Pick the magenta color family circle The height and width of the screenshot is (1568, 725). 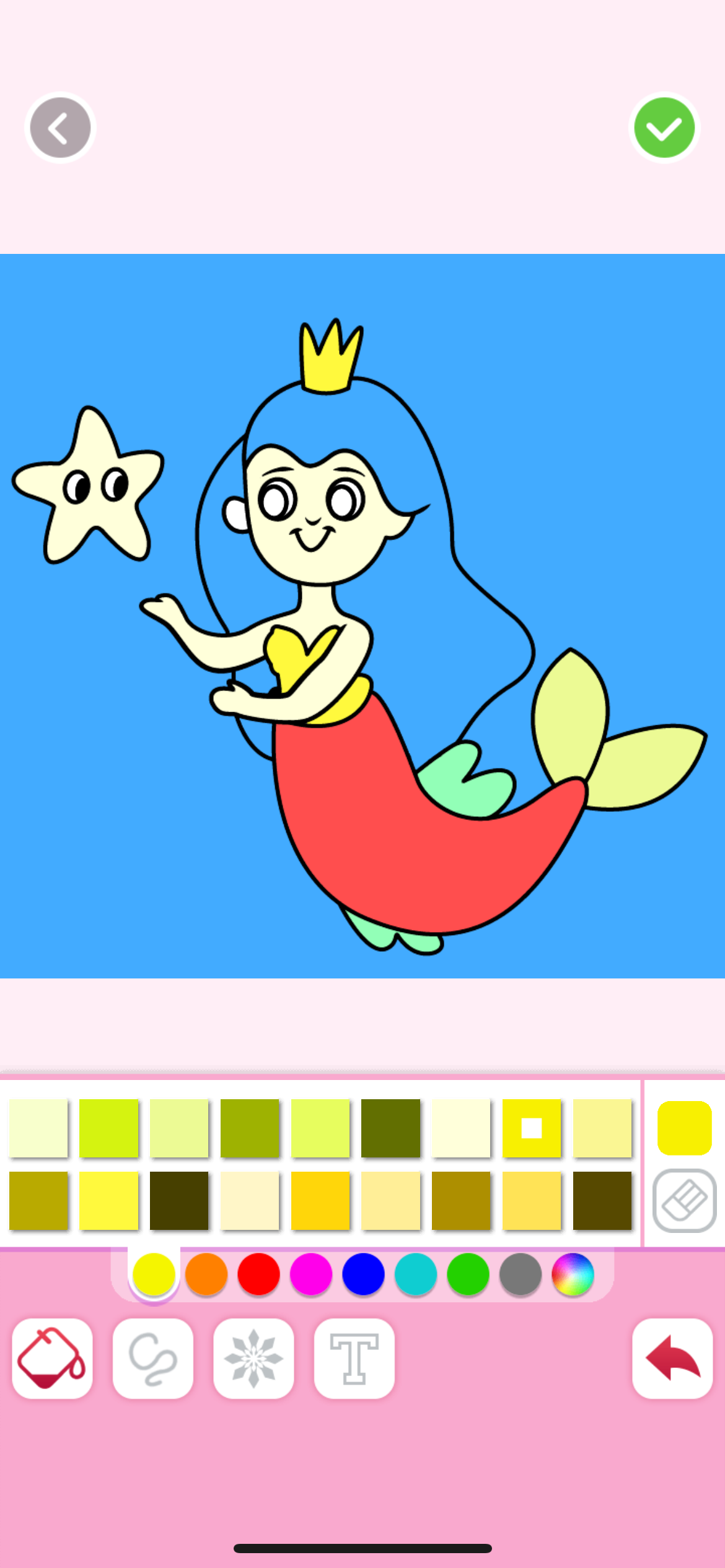click(311, 1274)
